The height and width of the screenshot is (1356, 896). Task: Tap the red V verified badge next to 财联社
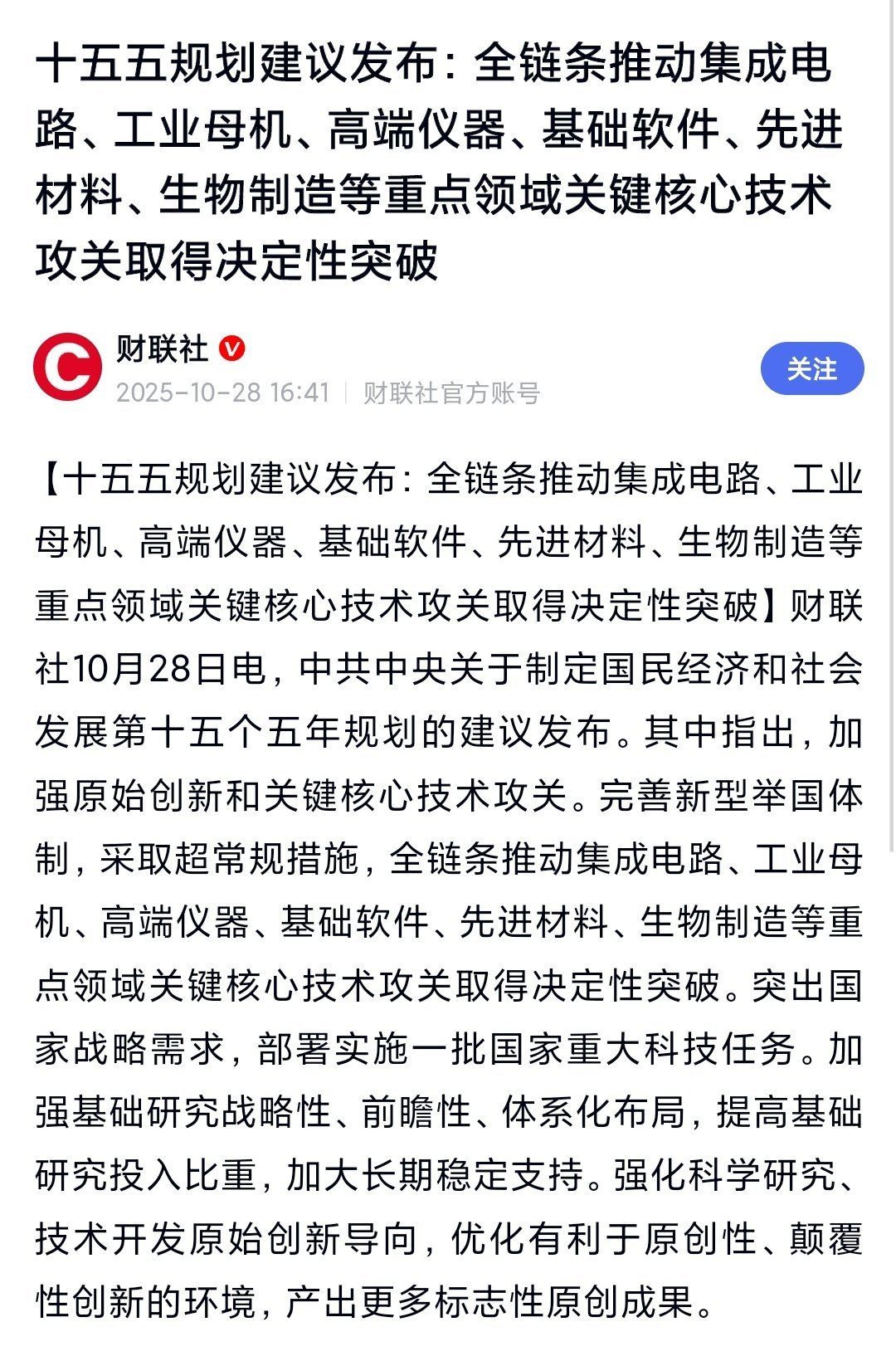(x=233, y=349)
